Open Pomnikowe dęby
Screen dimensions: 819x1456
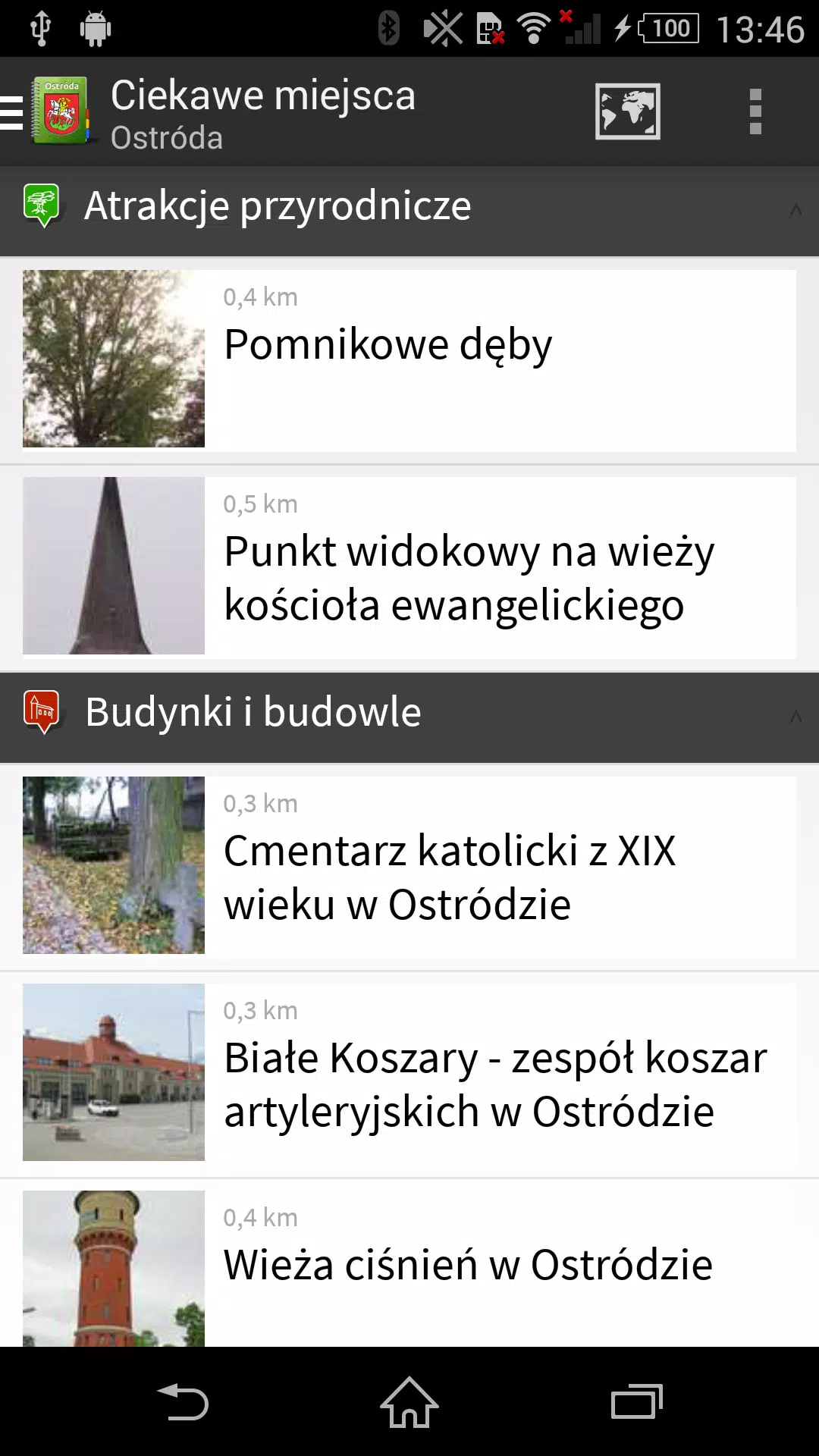[409, 359]
